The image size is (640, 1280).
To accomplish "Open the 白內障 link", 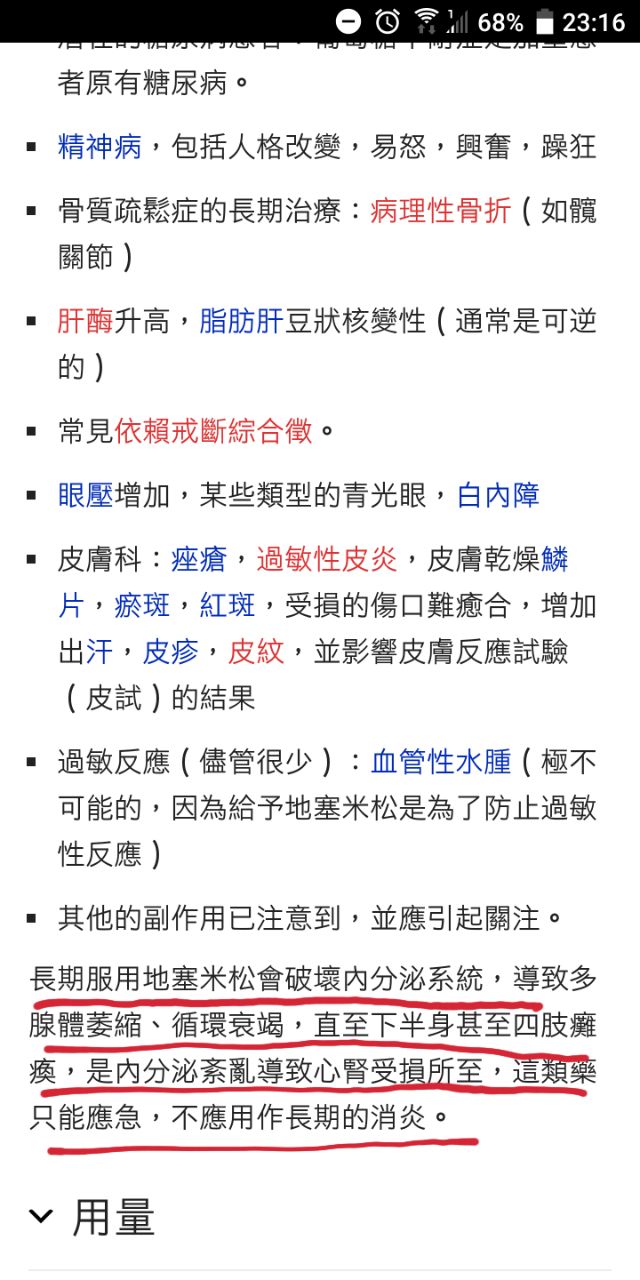I will (x=498, y=494).
